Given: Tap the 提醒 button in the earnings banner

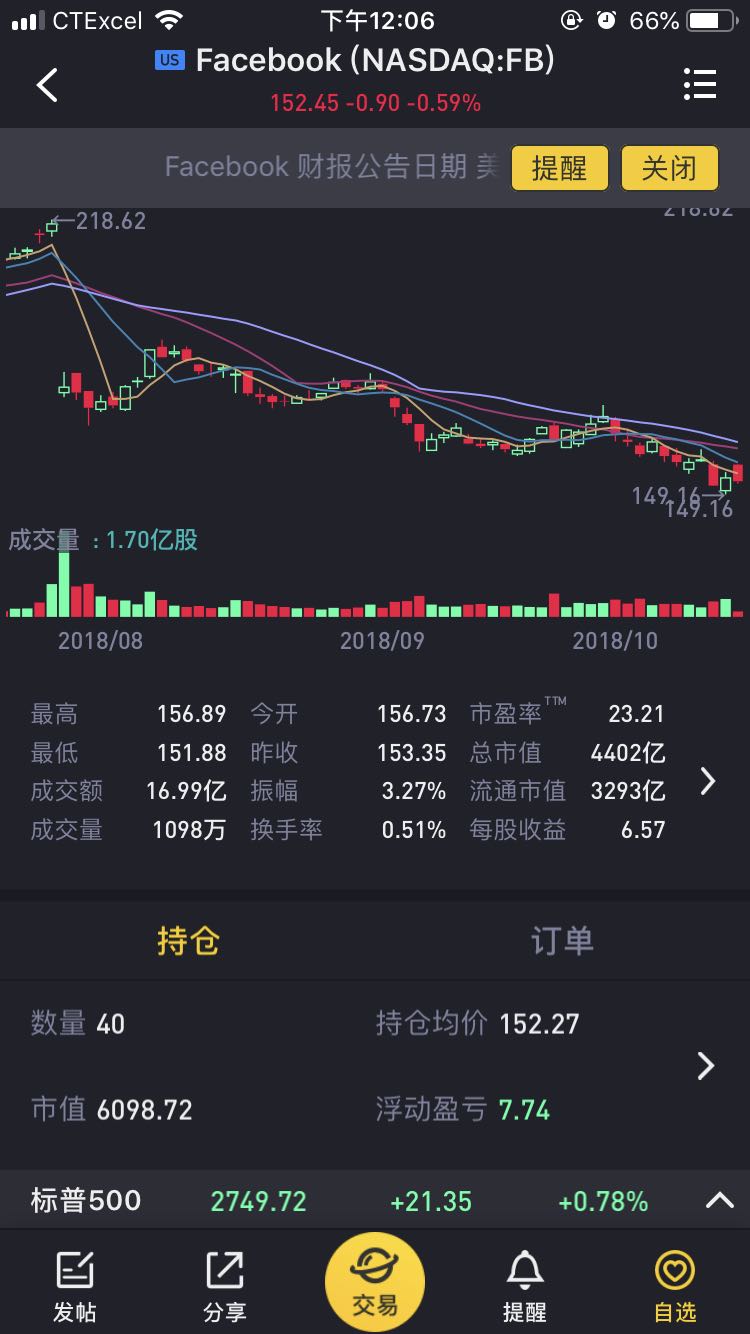Looking at the screenshot, I should tap(559, 167).
